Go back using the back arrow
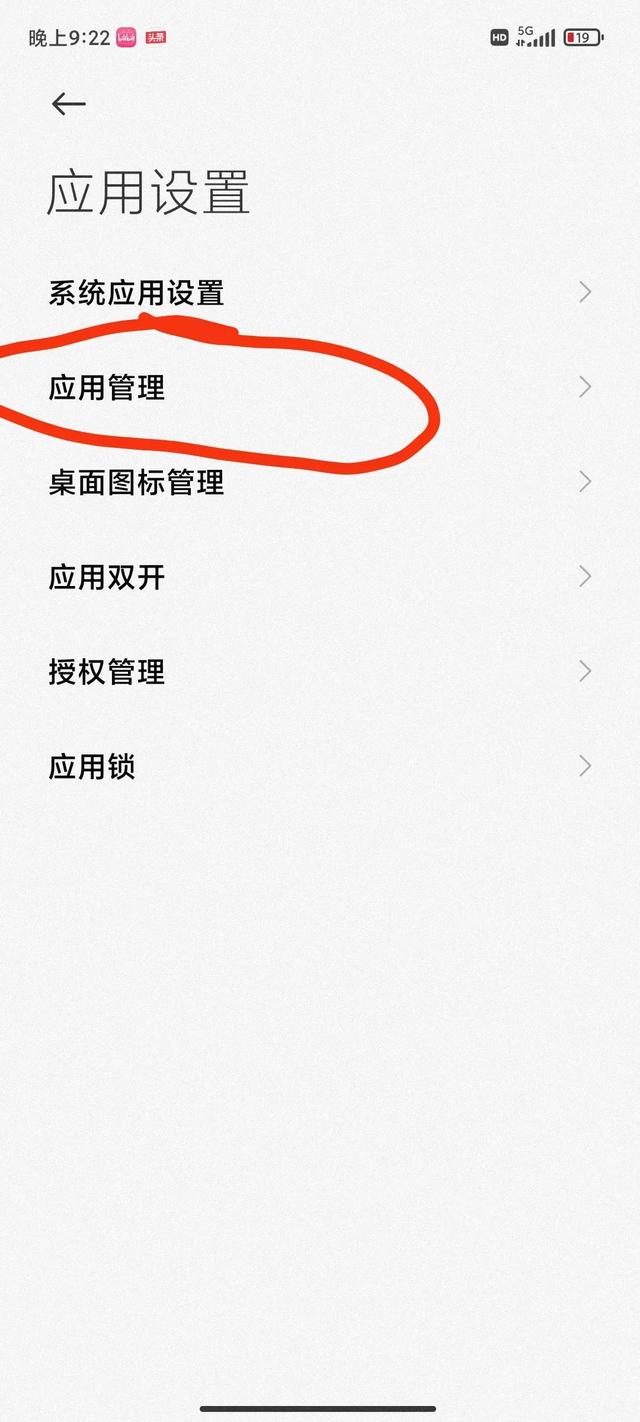The width and height of the screenshot is (640, 1422). tap(69, 103)
